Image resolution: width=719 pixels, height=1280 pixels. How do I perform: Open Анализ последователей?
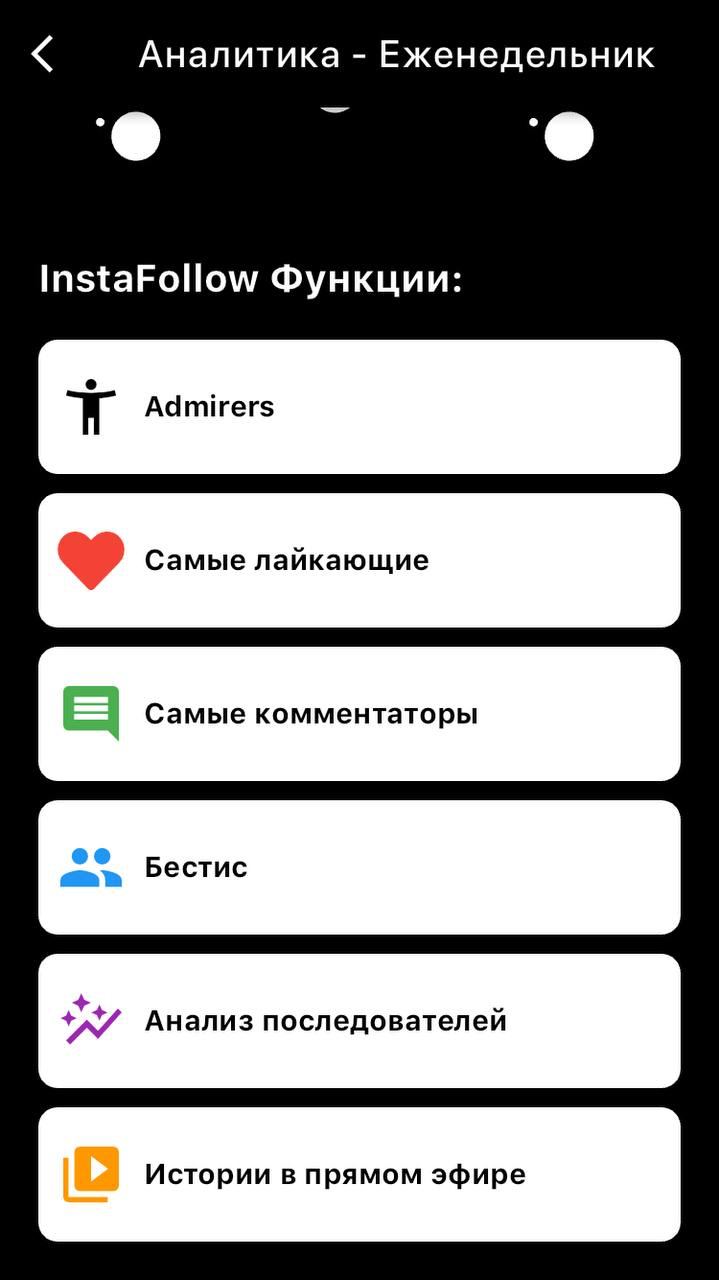[359, 1021]
